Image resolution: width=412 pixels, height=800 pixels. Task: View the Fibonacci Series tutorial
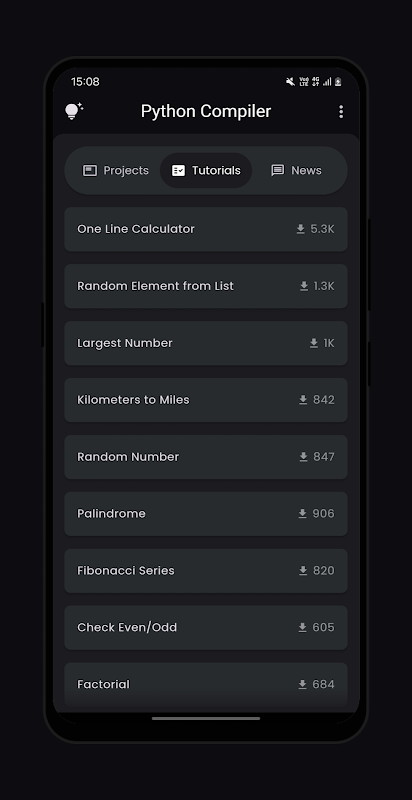[206, 570]
